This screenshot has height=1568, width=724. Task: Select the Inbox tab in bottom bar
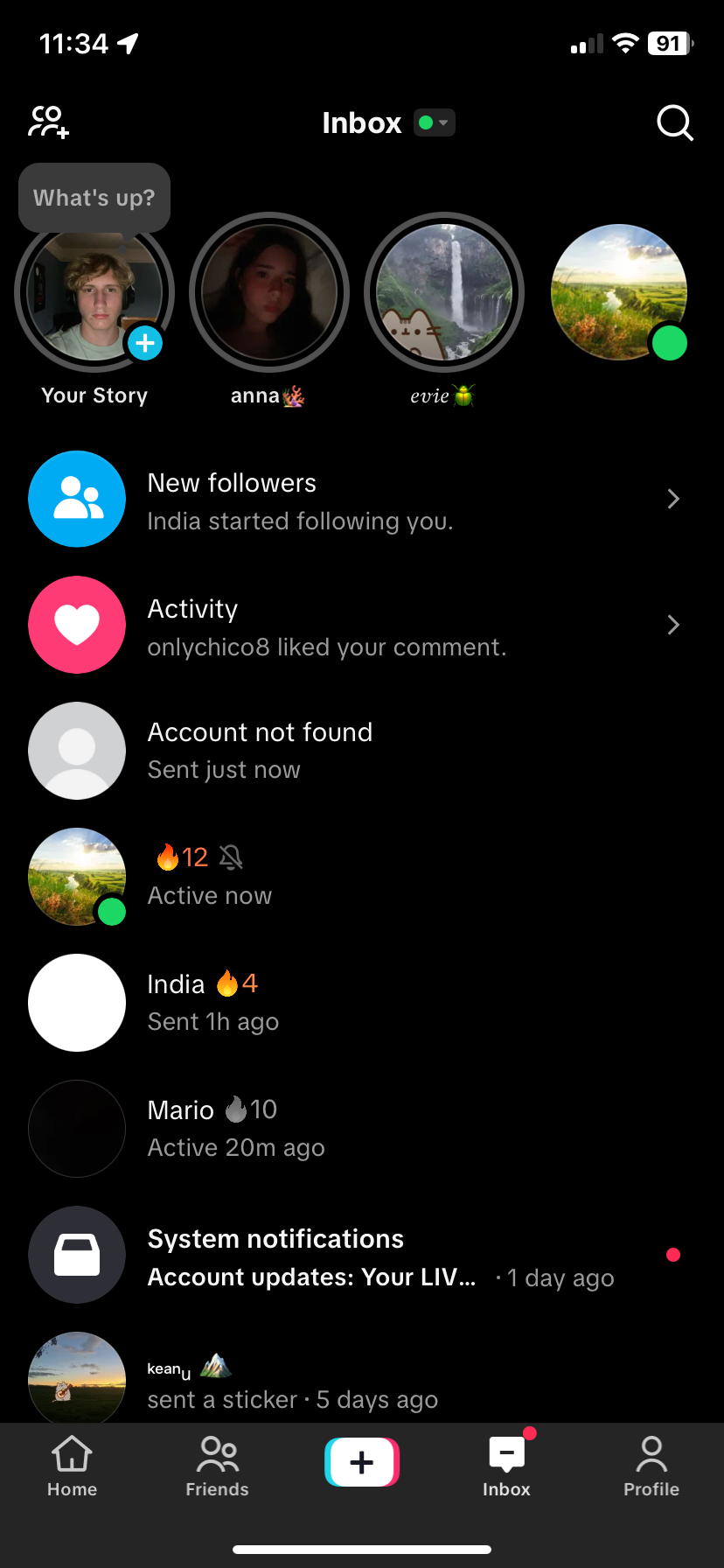(506, 1466)
